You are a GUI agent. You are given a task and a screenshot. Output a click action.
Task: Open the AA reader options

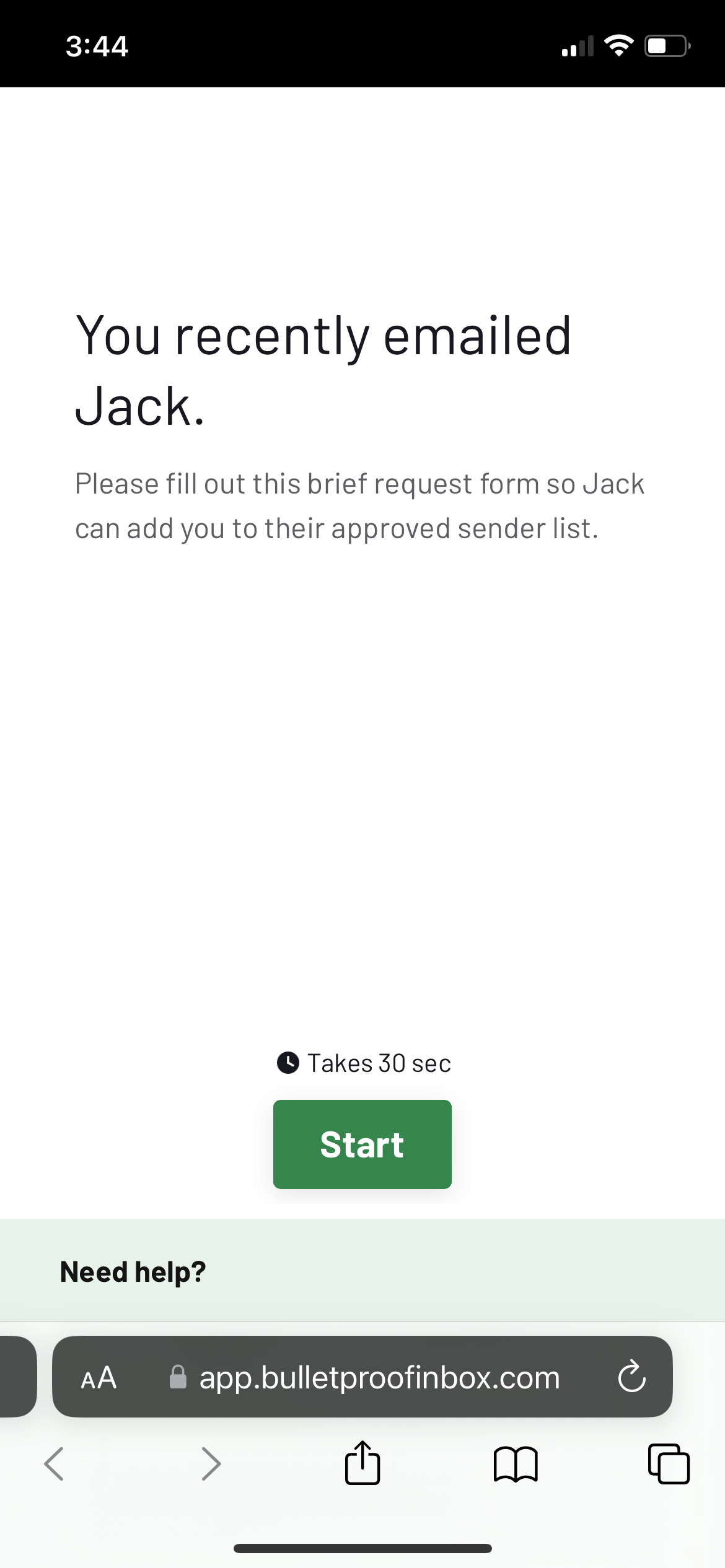point(99,1378)
